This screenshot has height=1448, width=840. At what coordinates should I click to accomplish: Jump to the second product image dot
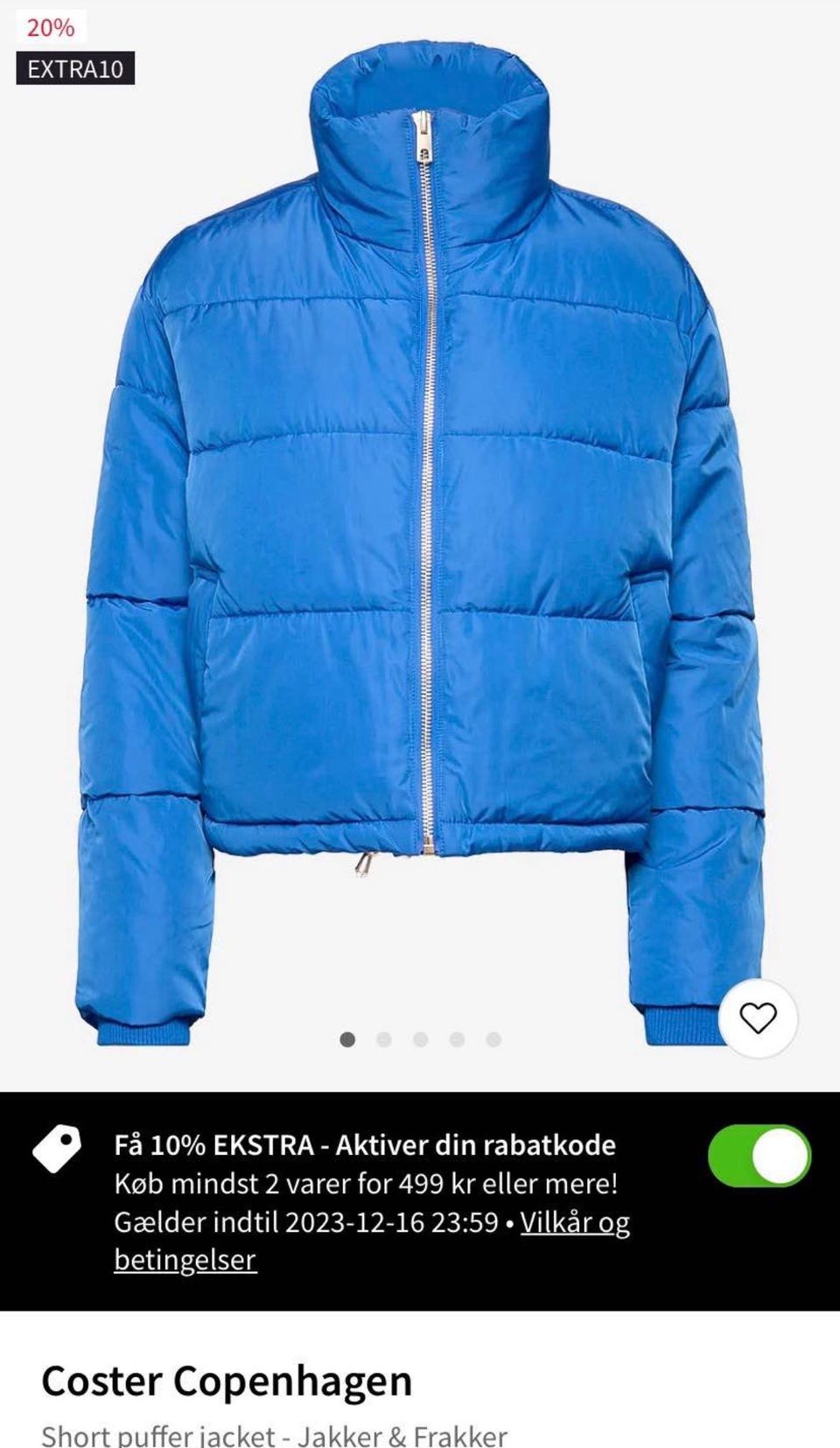point(384,1039)
